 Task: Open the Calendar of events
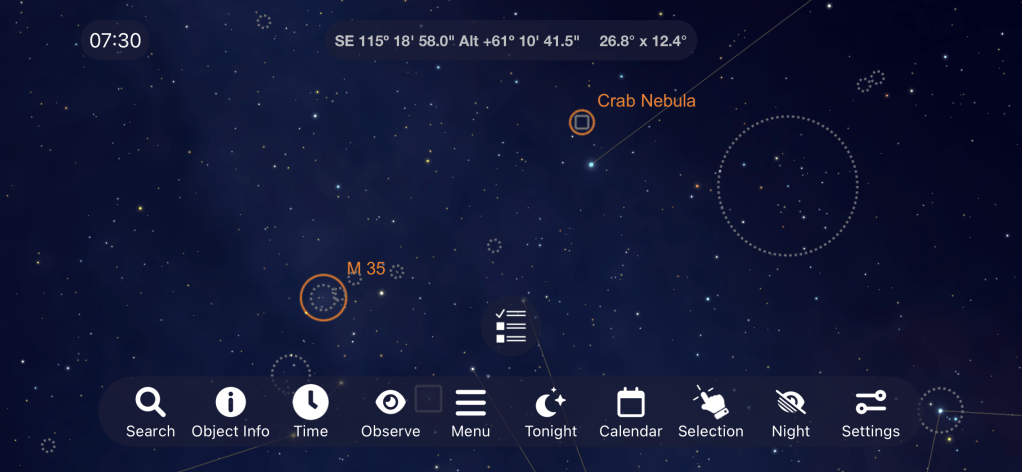click(630, 413)
